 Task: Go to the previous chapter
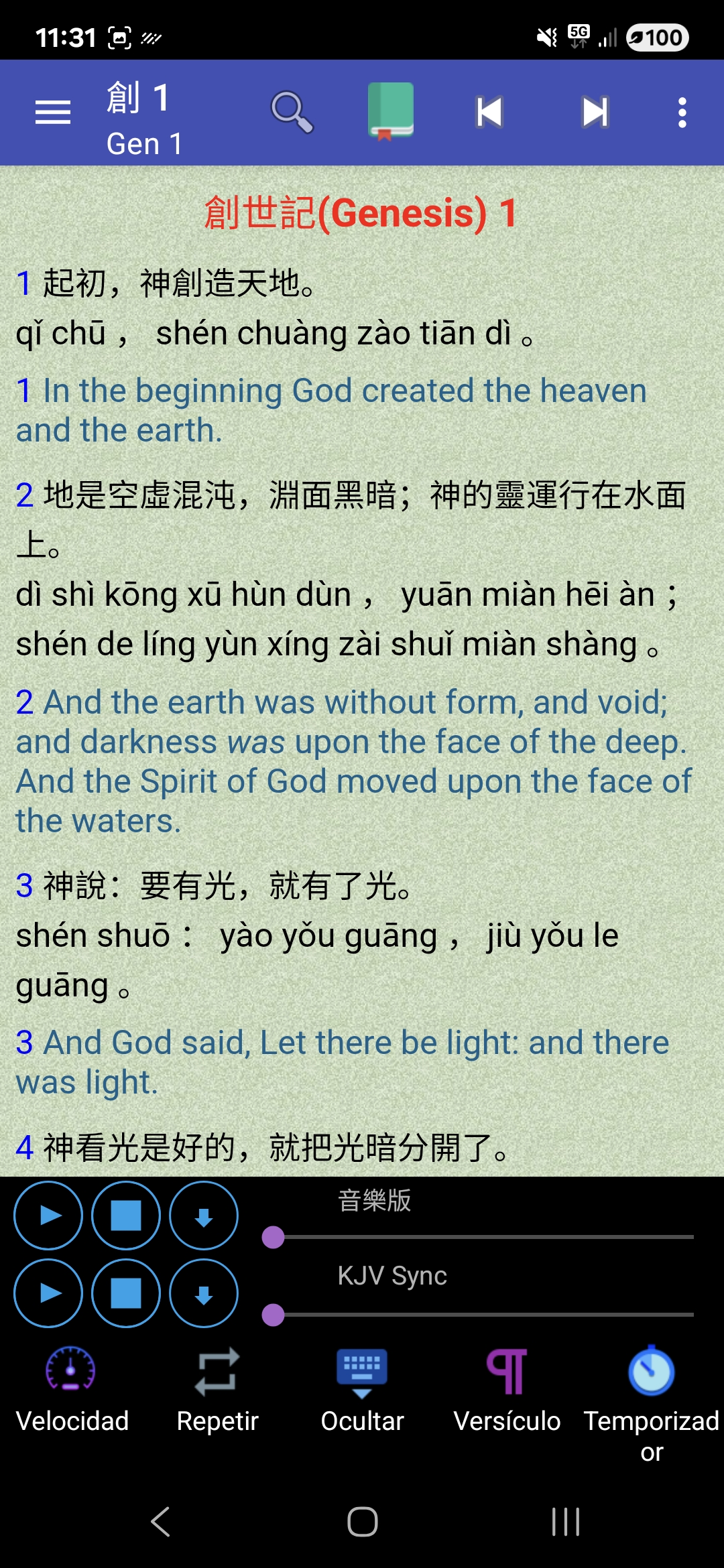click(x=489, y=112)
